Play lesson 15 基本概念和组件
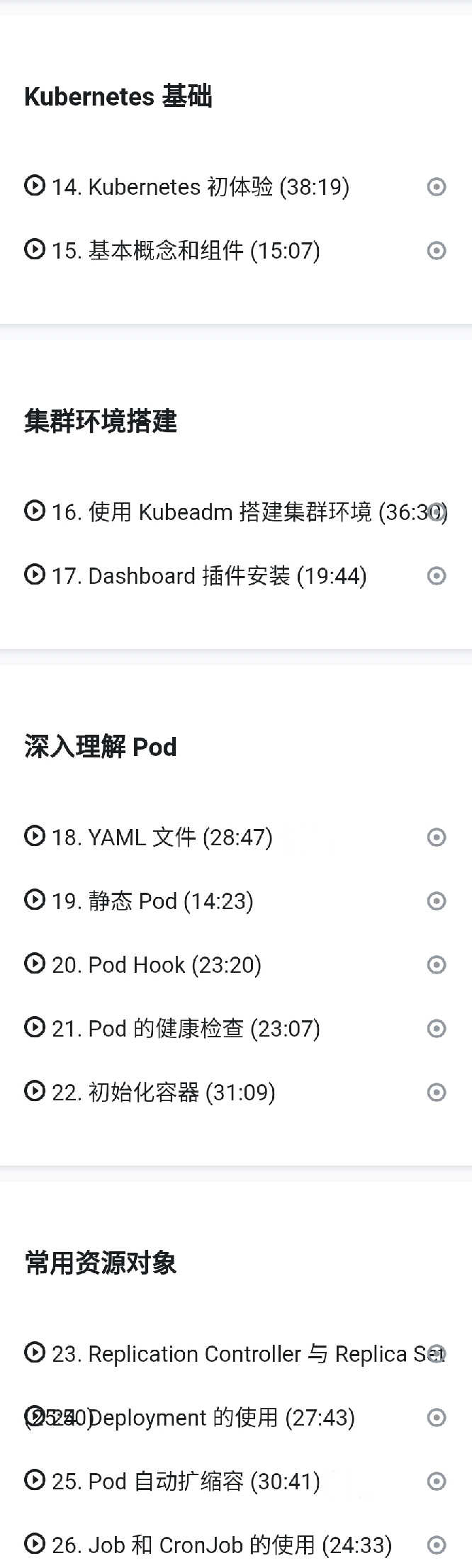Viewport: 472px width, 1568px height. coord(186,251)
